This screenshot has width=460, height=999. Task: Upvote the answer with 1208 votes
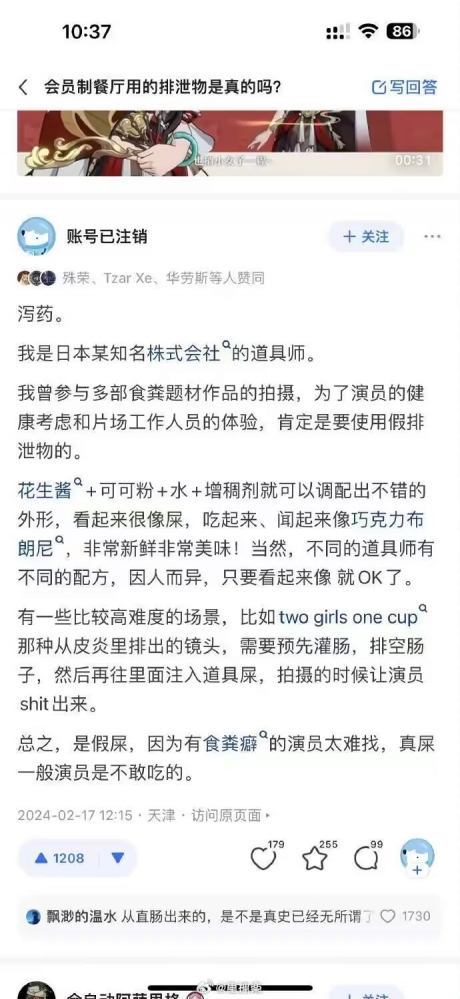[59, 858]
